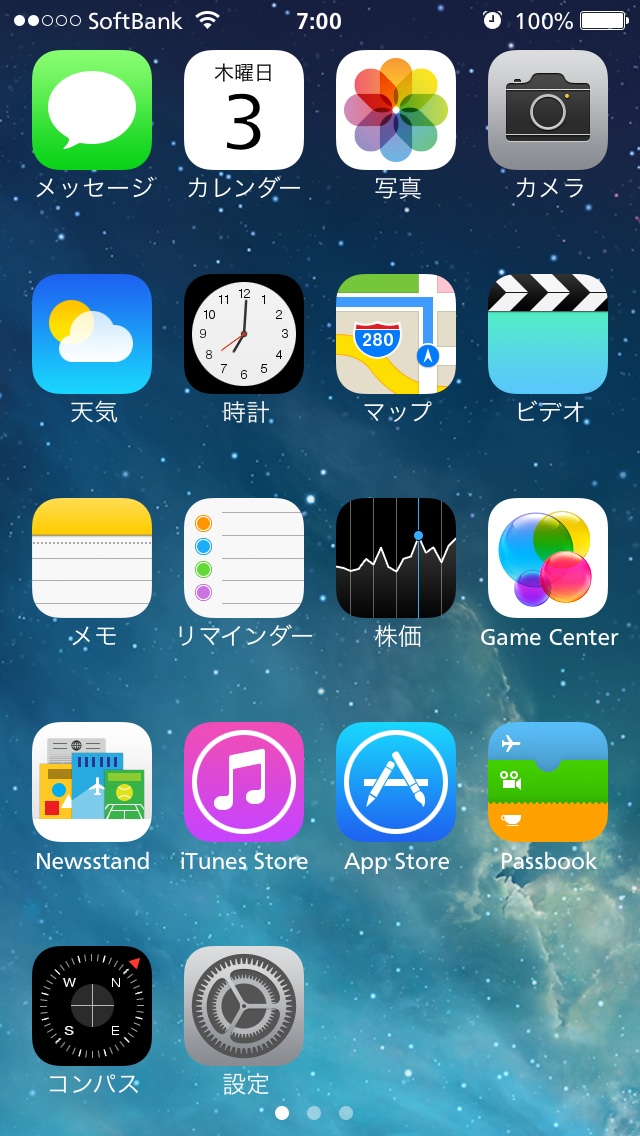Check the 天気 weather app

tap(92, 334)
